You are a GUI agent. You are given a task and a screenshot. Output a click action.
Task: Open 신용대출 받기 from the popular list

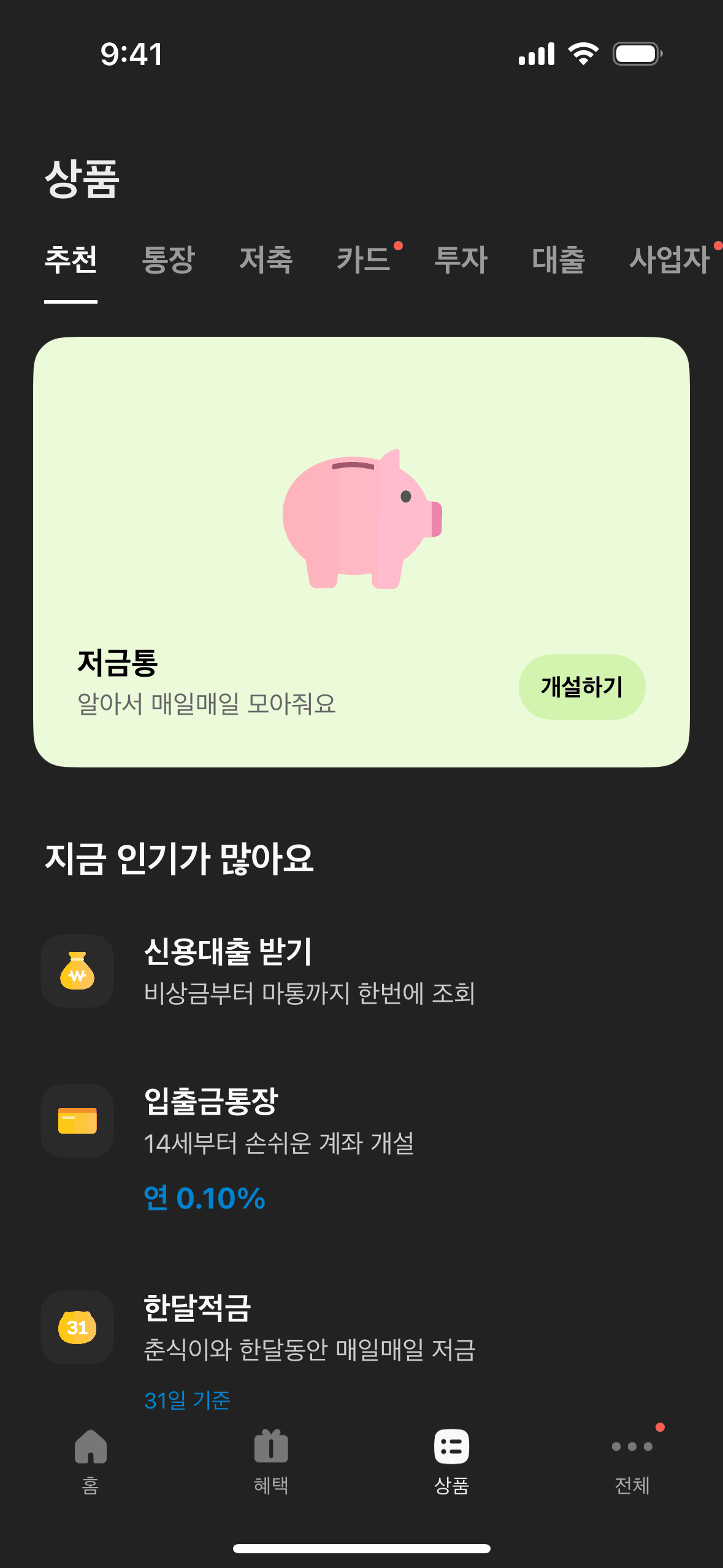309,971
